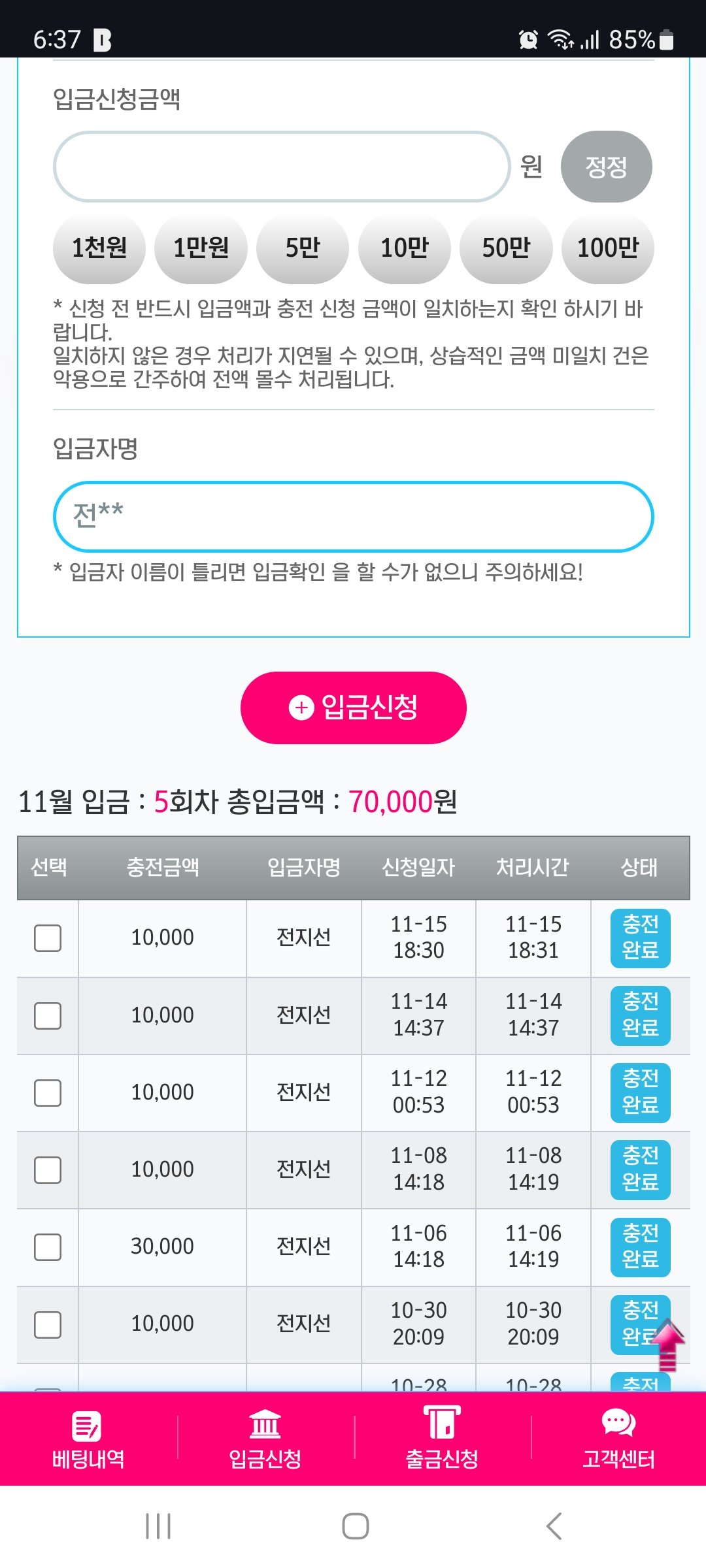Select the 10-30 20:09 deposit checkbox
Image resolution: width=706 pixels, height=1568 pixels.
48,1324
